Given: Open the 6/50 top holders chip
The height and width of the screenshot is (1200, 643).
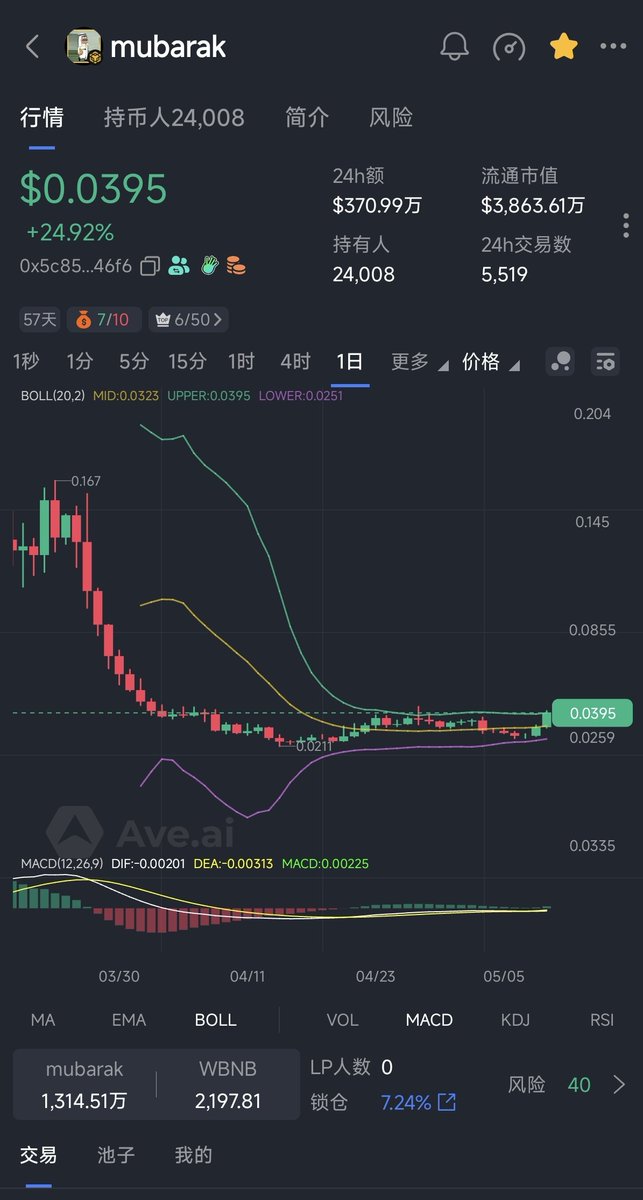Looking at the screenshot, I should 187,320.
